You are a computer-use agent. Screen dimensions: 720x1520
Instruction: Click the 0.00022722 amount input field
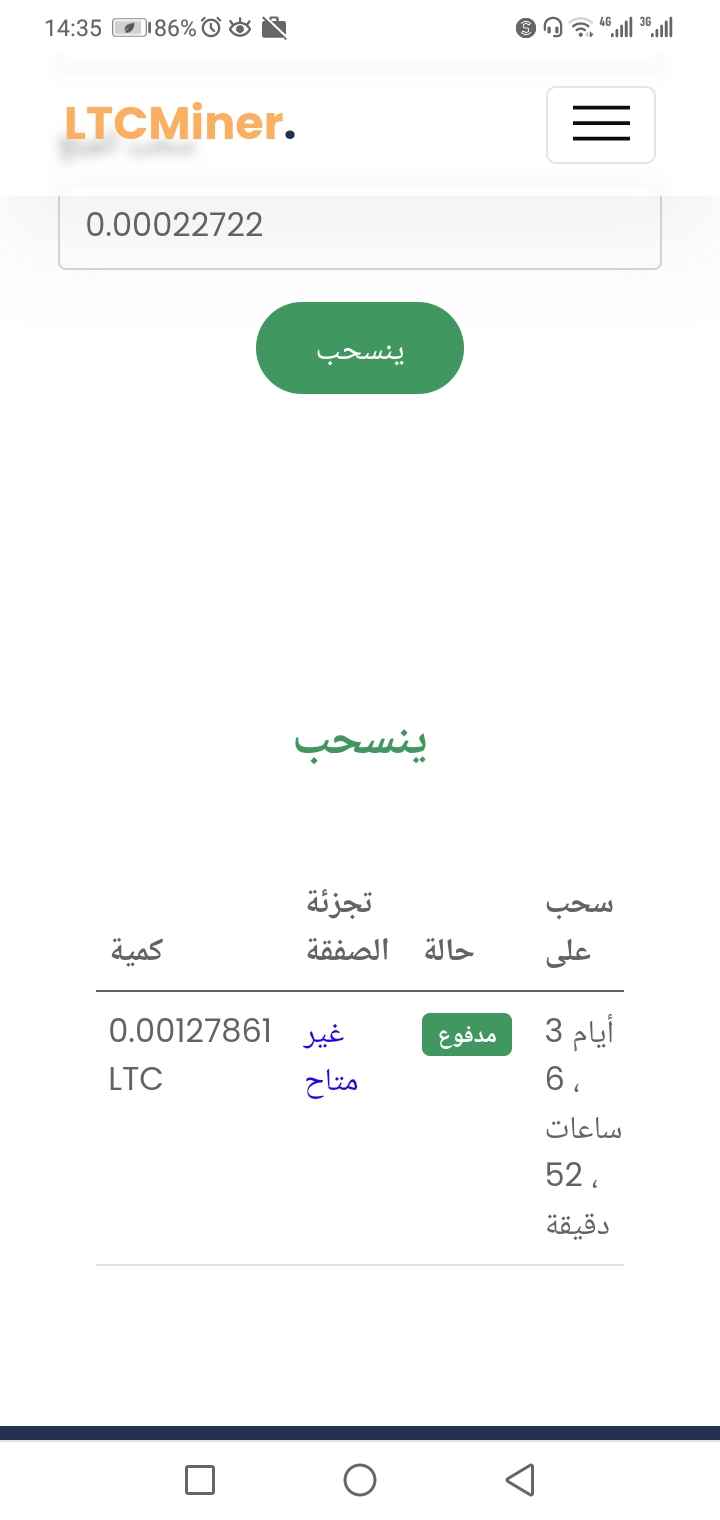(360, 228)
